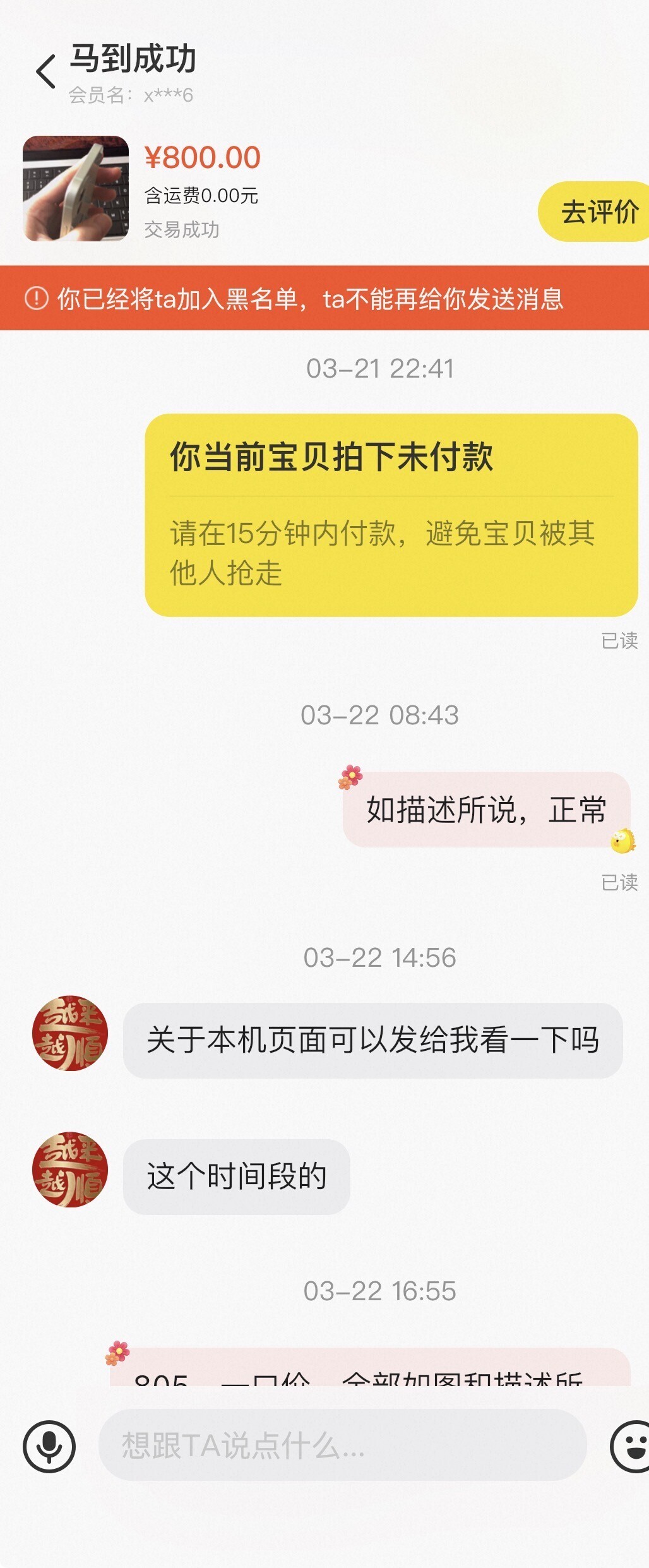View sender's avatar beside 关于本机页面 message
This screenshot has width=649, height=1568.
[x=70, y=1033]
